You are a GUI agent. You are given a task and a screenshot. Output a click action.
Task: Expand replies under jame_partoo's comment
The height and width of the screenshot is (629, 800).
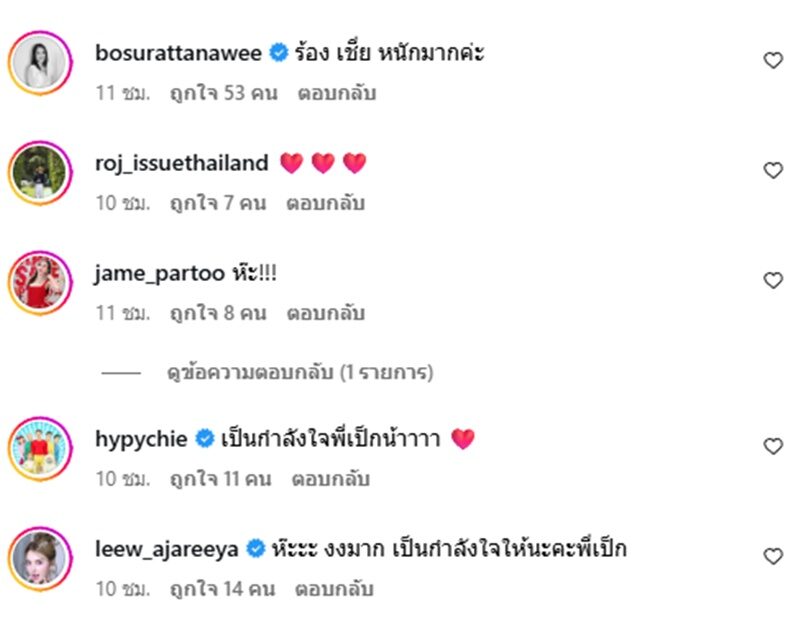(299, 373)
